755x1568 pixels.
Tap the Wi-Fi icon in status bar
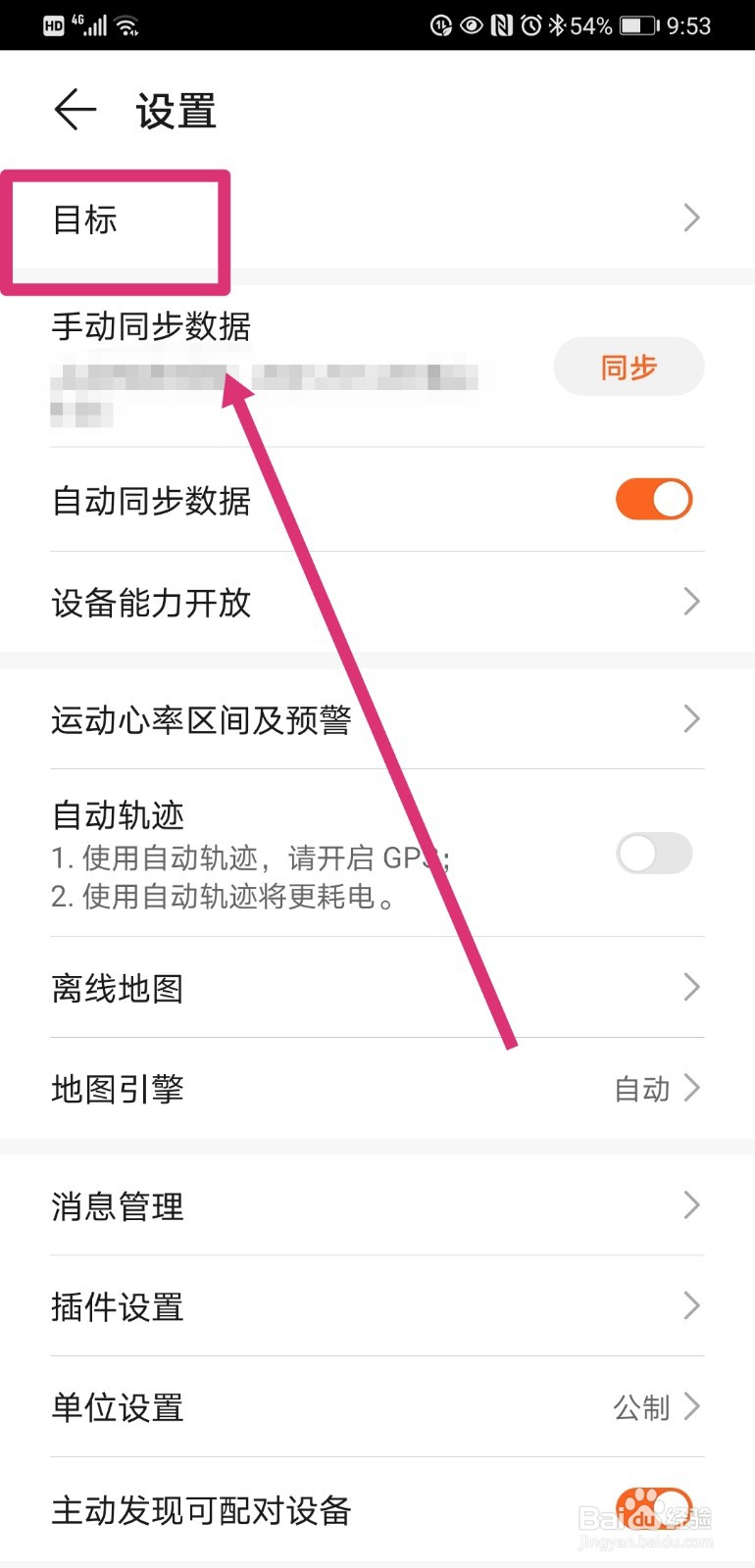(127, 24)
